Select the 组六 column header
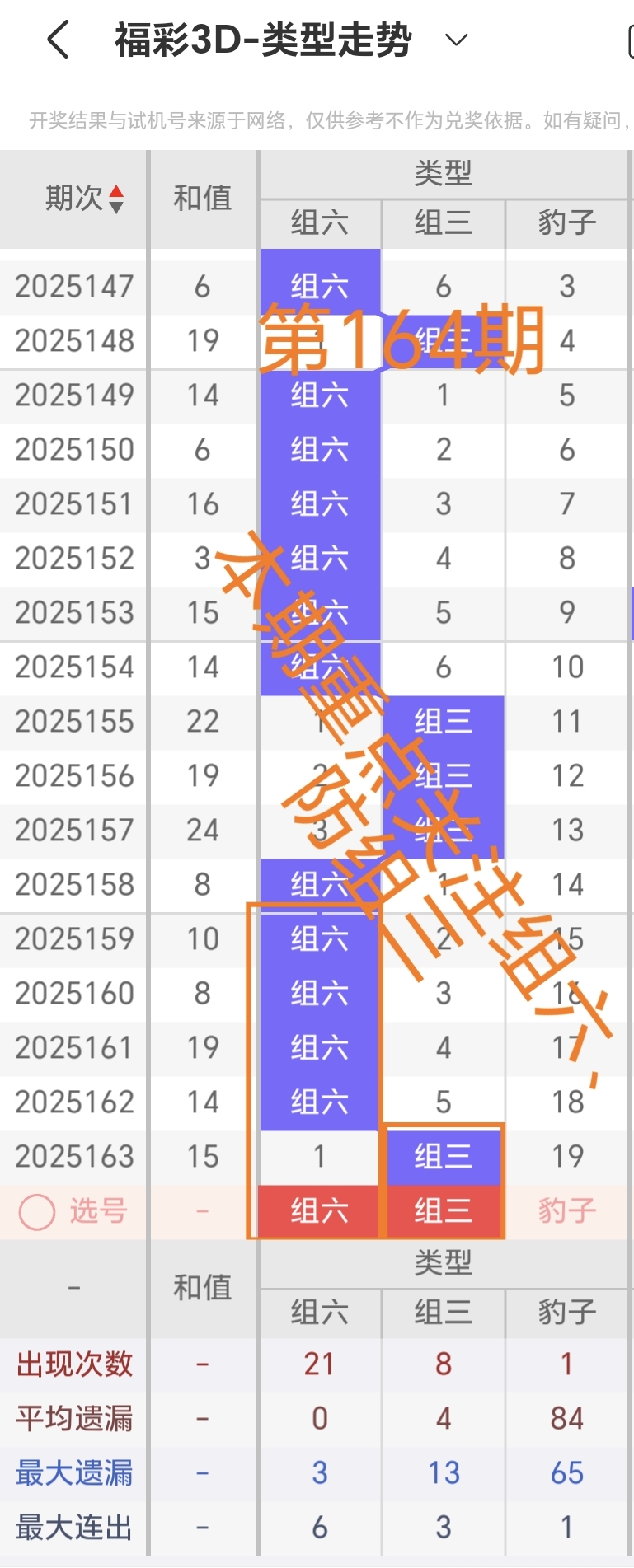 (319, 223)
